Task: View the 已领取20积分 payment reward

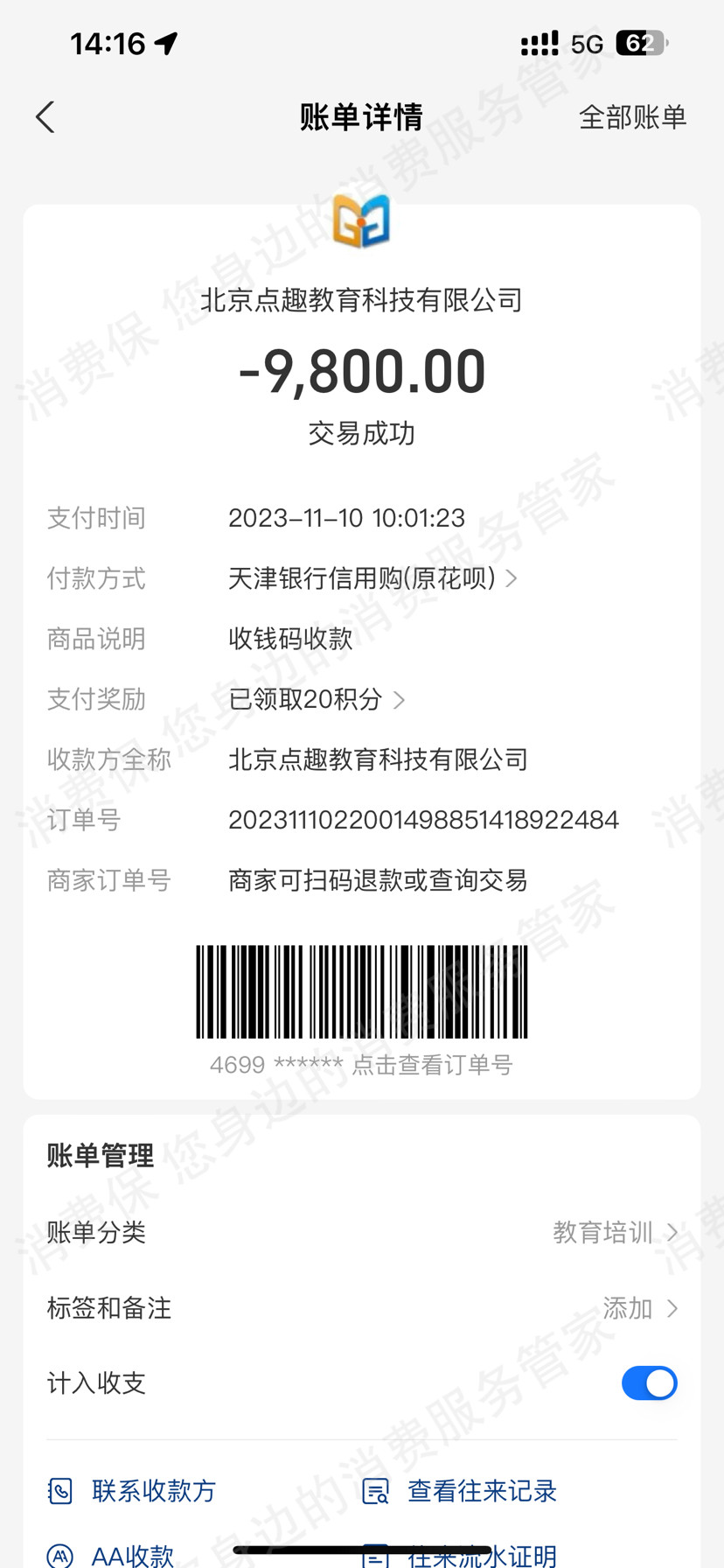Action: [x=317, y=699]
